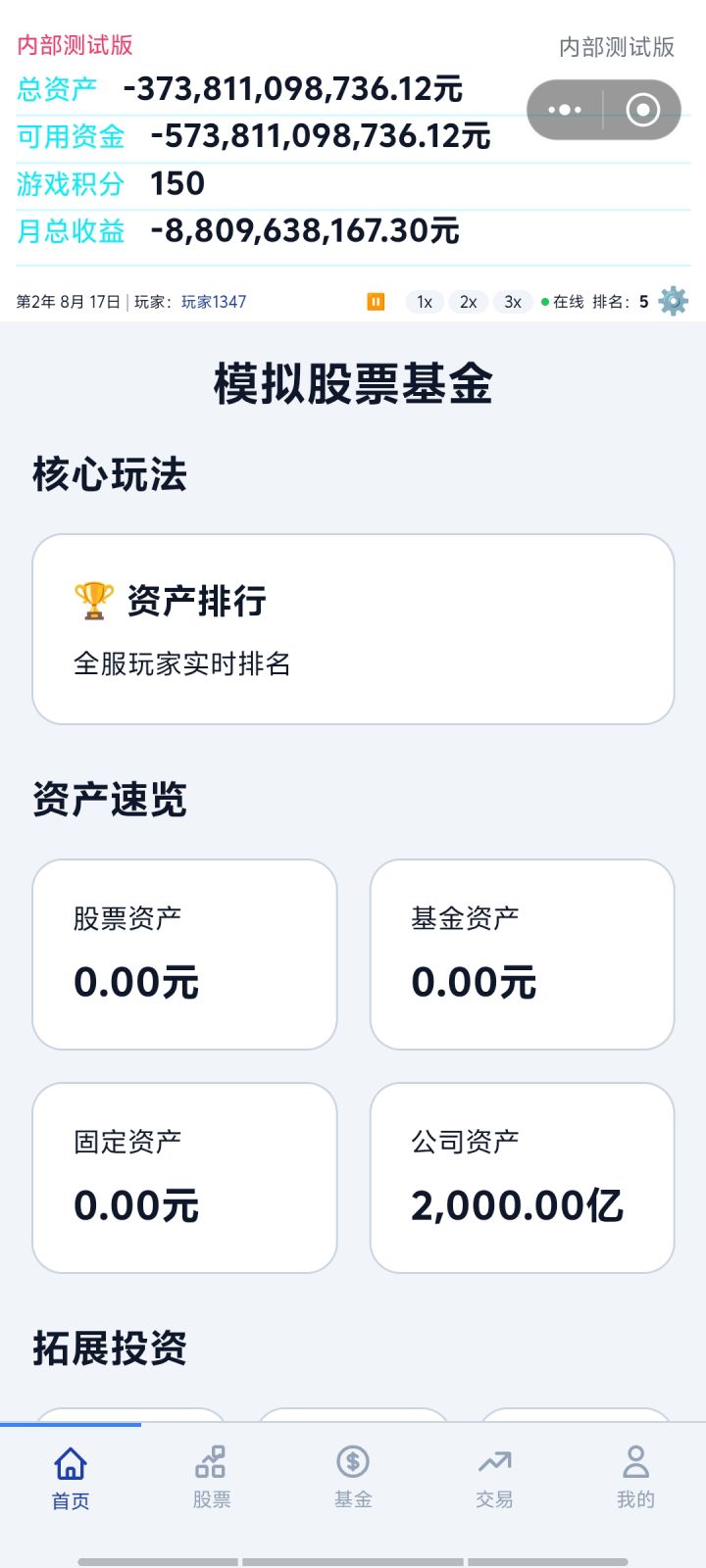Expand the 公司资产 card
706x1568 pixels.
coord(523,1177)
